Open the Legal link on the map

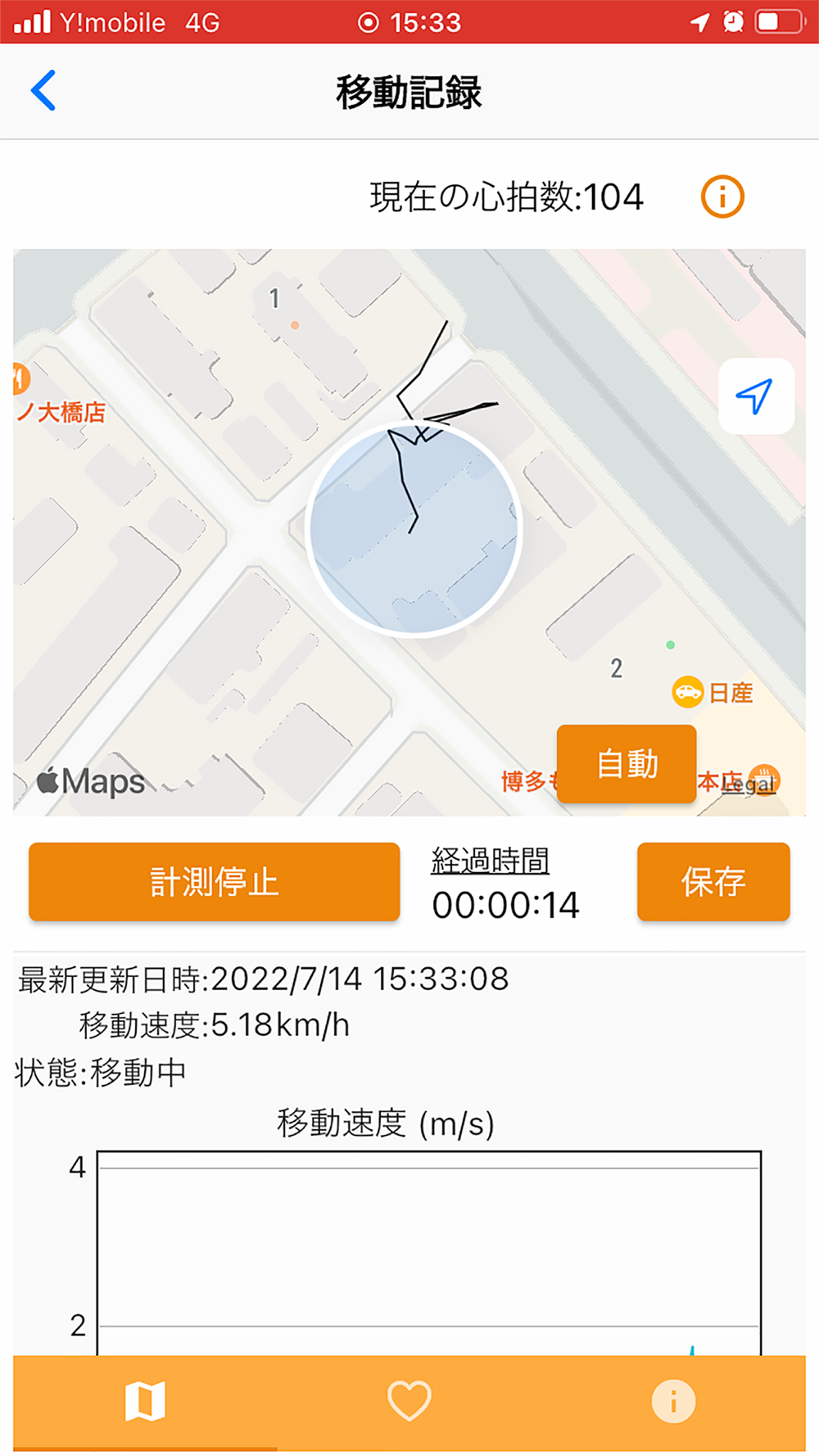(749, 786)
